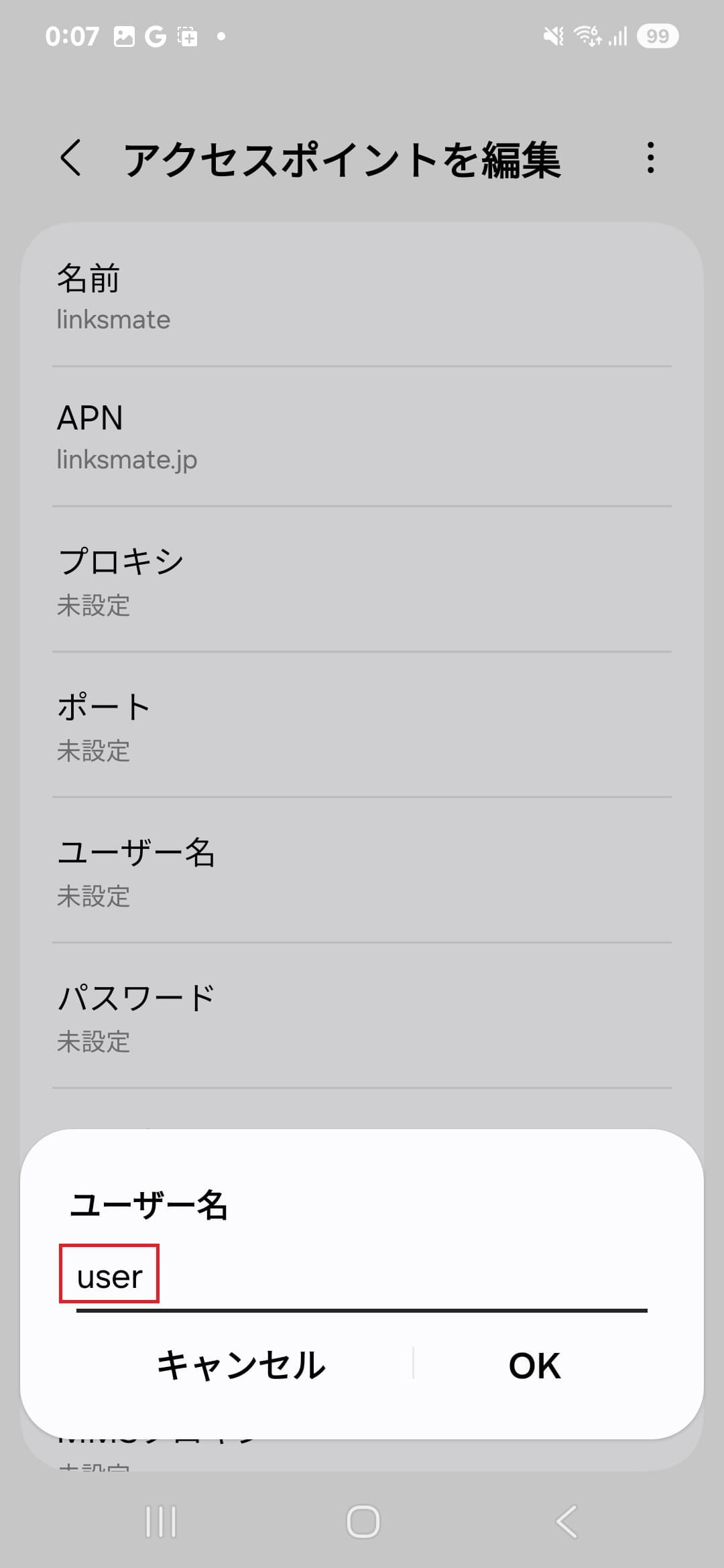
Task: Open the APN field showing linksmate.jp
Action: coord(362,437)
